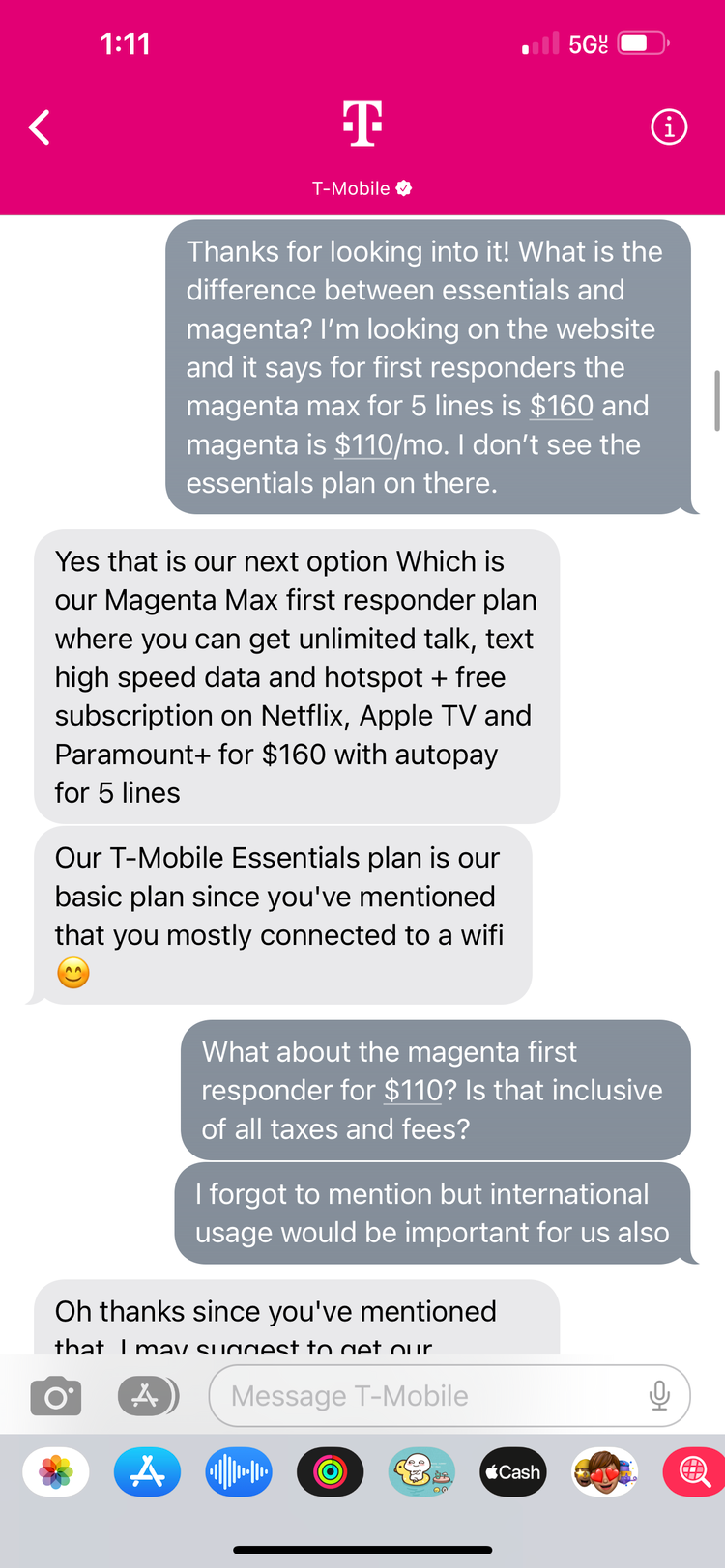Tap underlined $110 in the magenta responder message
Viewport: 725px width, 1568px height.
click(414, 1090)
